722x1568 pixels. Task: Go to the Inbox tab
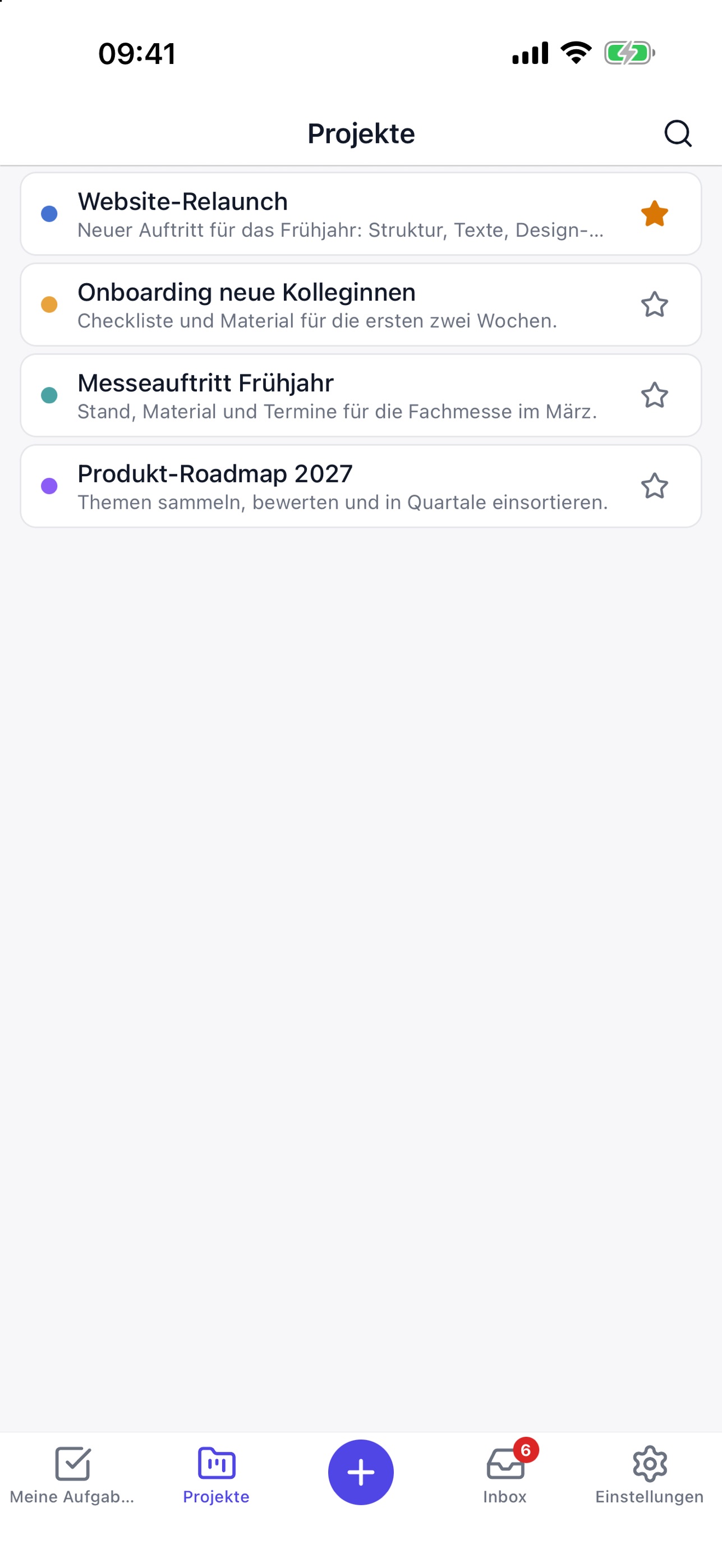coord(505,1474)
